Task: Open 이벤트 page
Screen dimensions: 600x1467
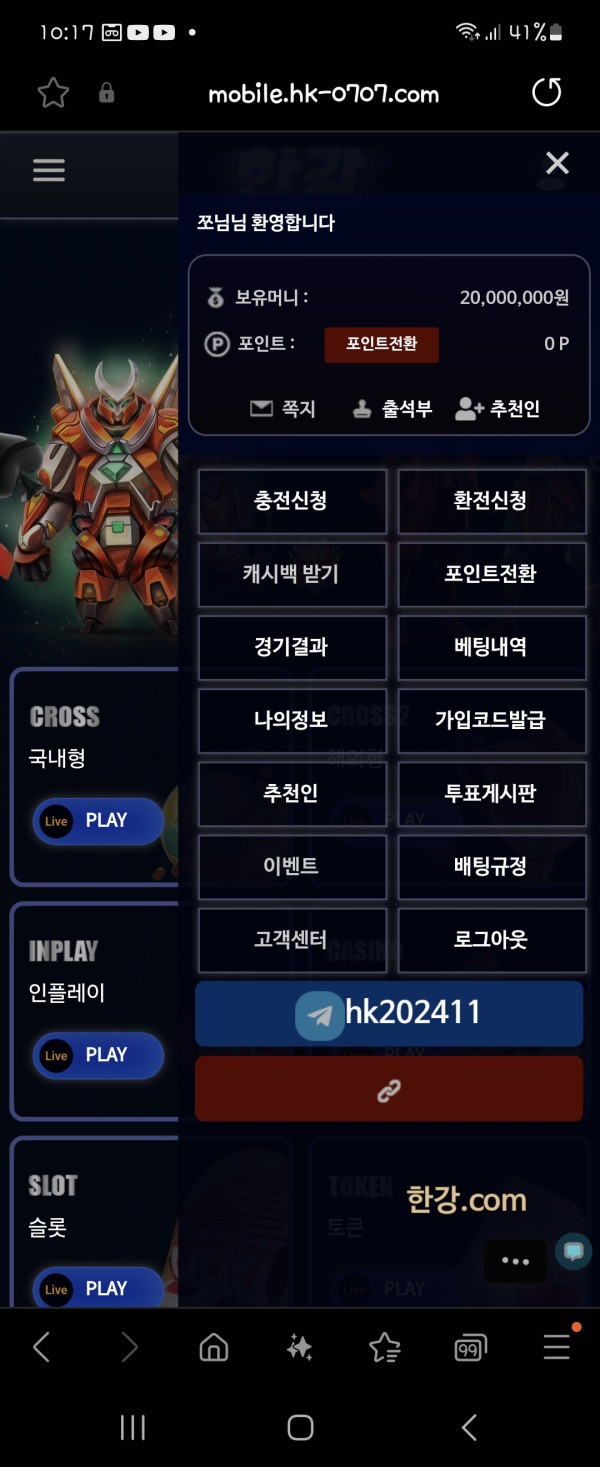Action: tap(292, 866)
